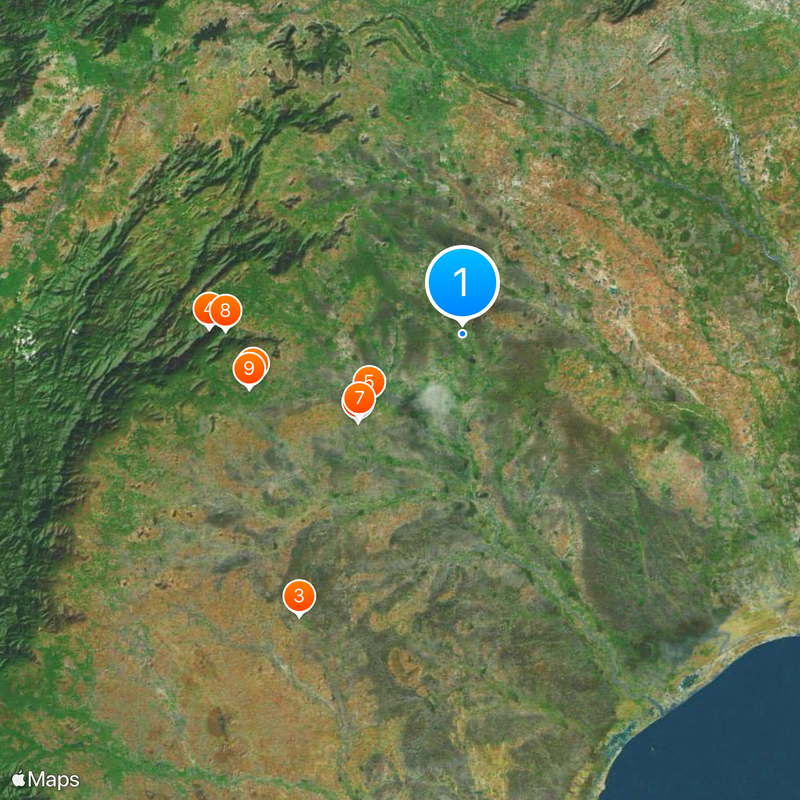Open the Apple Maps attribution link

click(x=46, y=779)
